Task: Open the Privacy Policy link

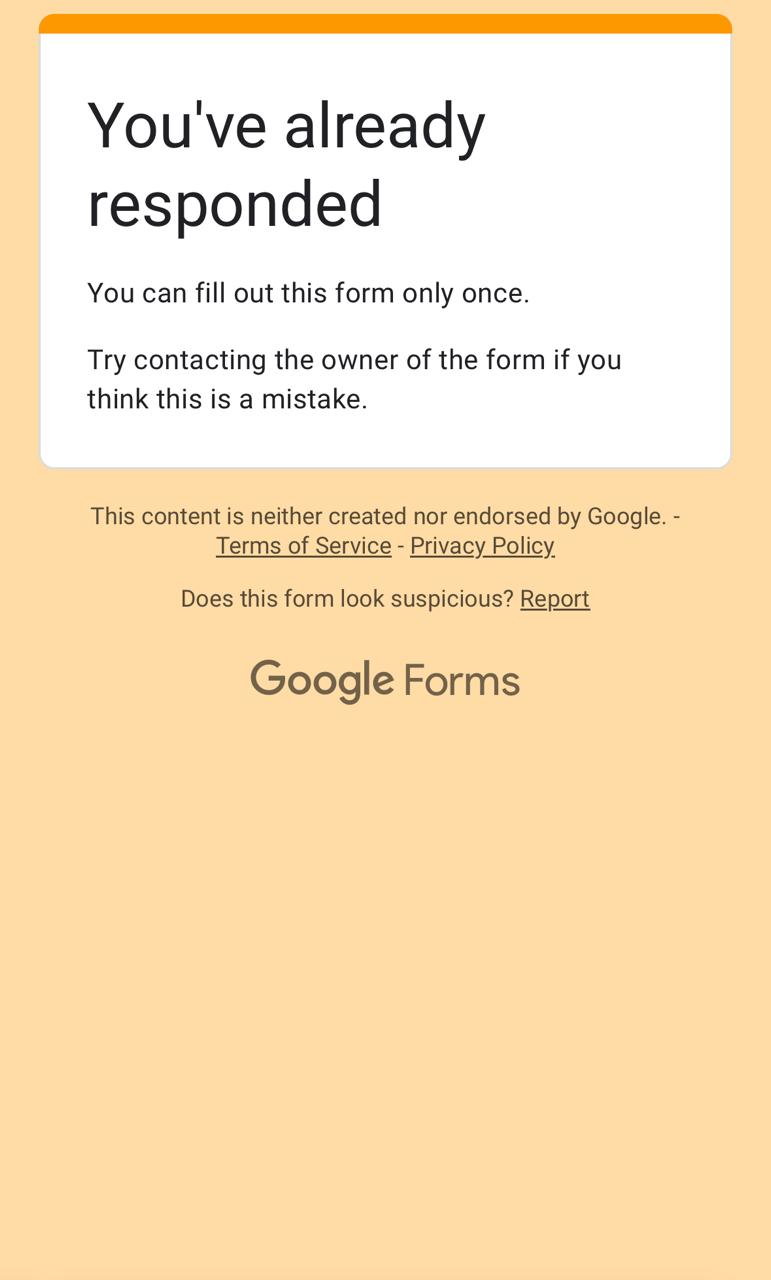Action: click(482, 546)
